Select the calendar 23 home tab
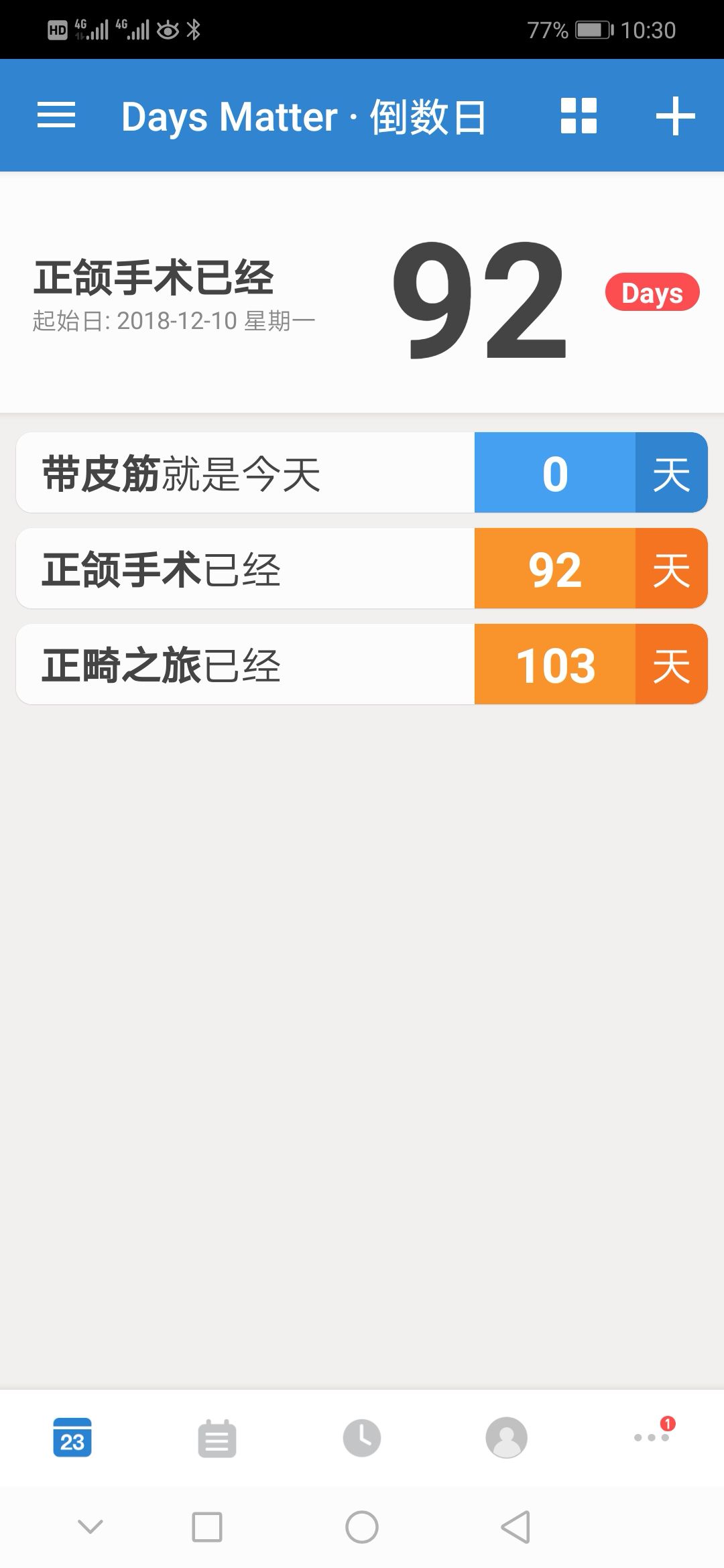The width and height of the screenshot is (724, 1568). tap(72, 1437)
